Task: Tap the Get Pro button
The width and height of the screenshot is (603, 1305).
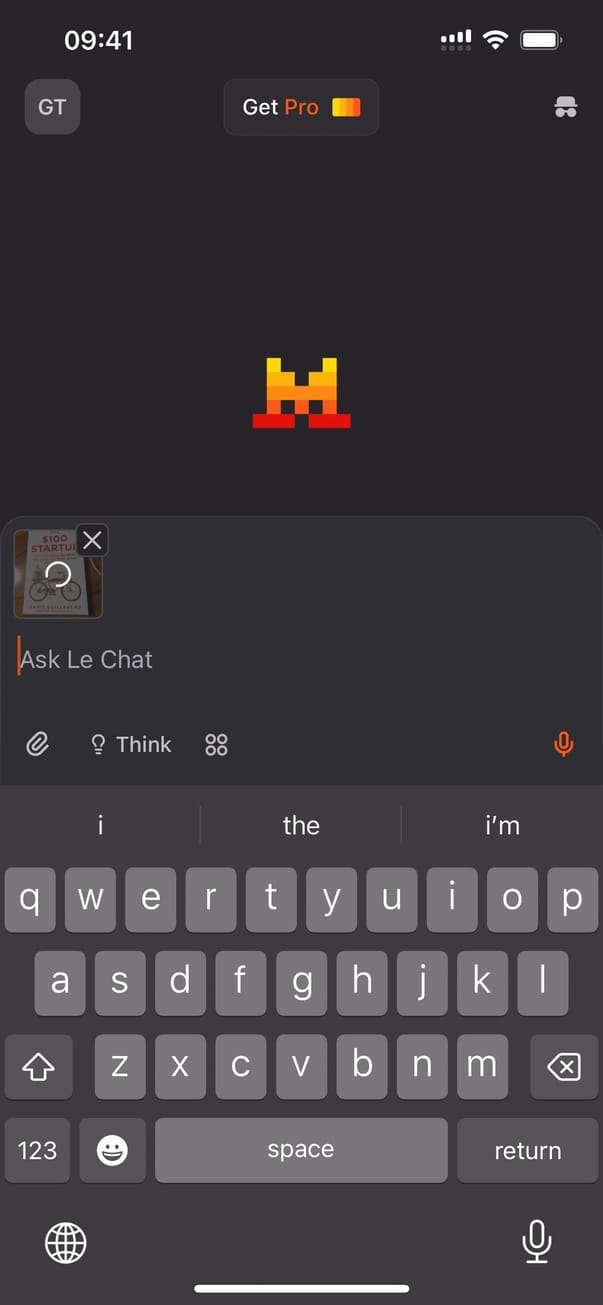Action: click(x=301, y=107)
